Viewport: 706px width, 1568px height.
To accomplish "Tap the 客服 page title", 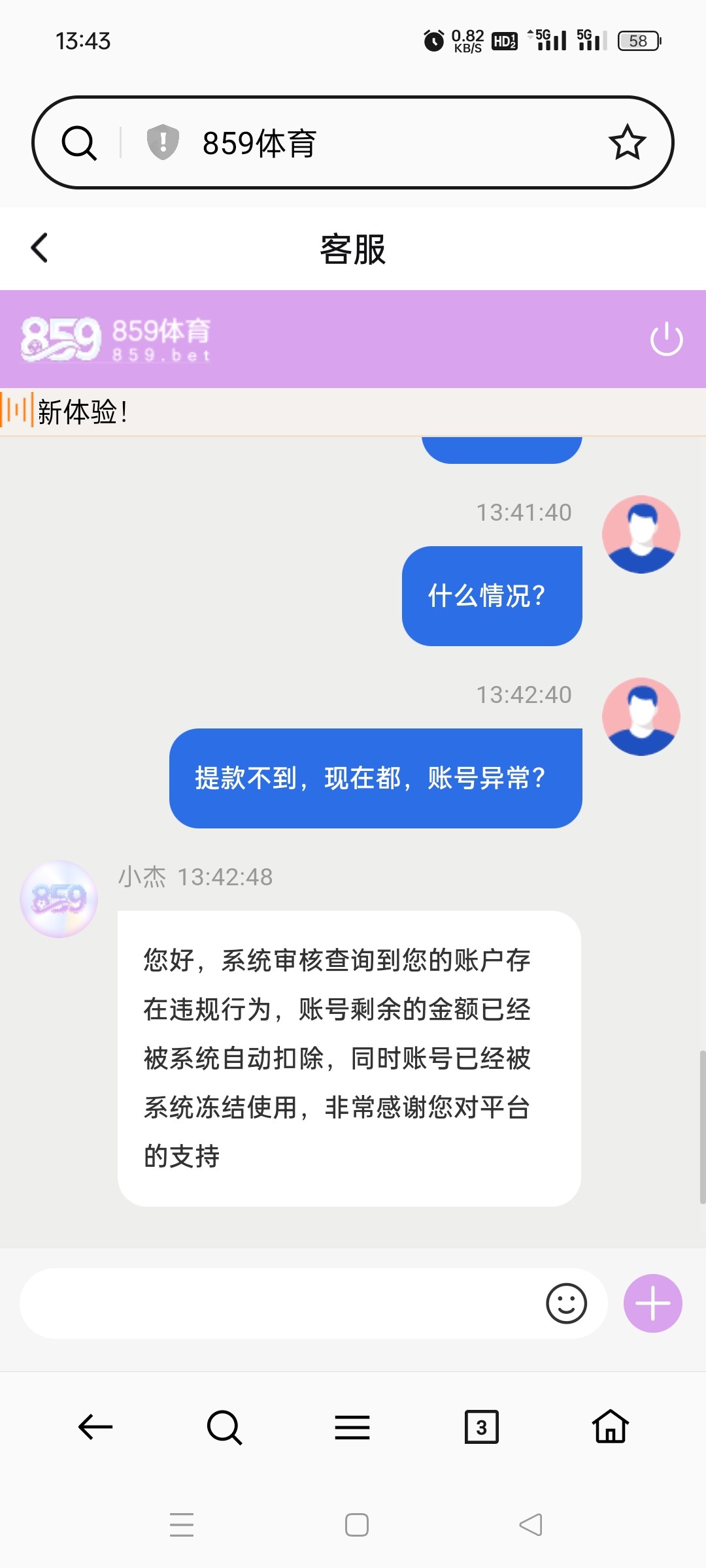I will (353, 249).
